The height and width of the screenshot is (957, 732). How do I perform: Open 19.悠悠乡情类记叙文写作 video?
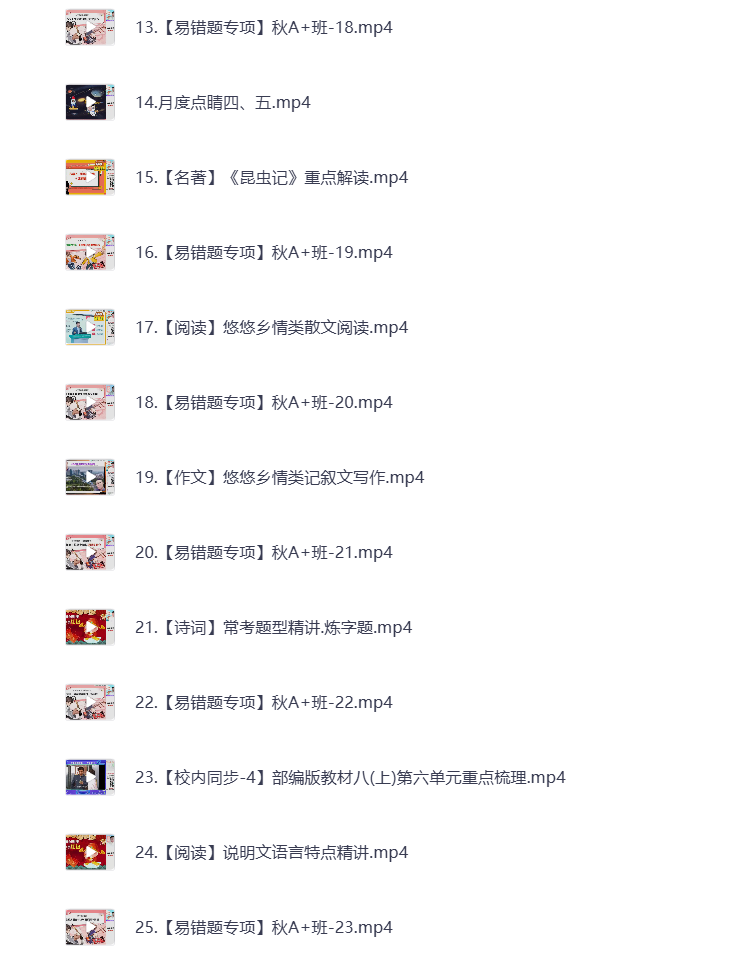[279, 477]
